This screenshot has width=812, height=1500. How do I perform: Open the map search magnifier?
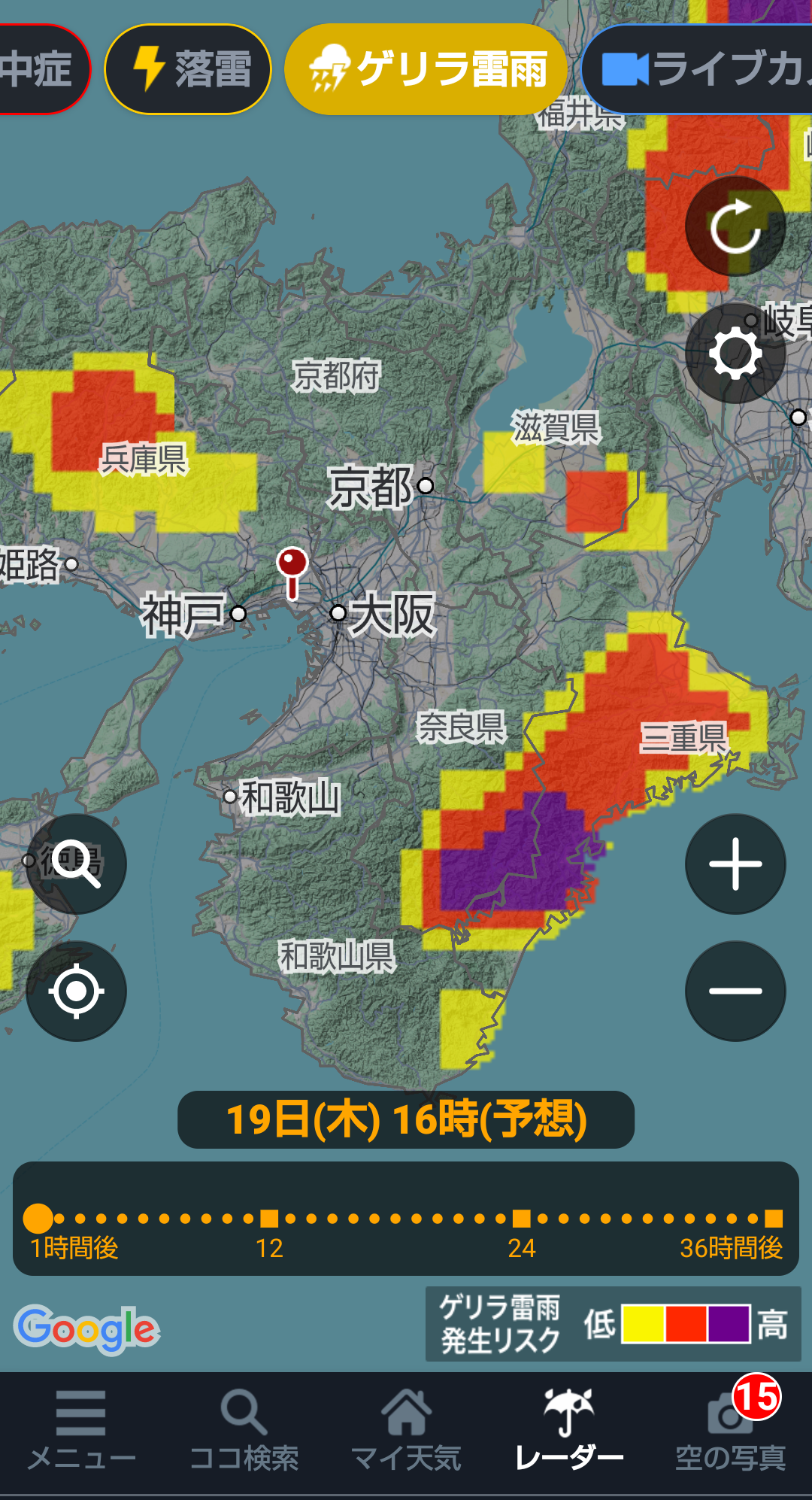click(x=76, y=864)
